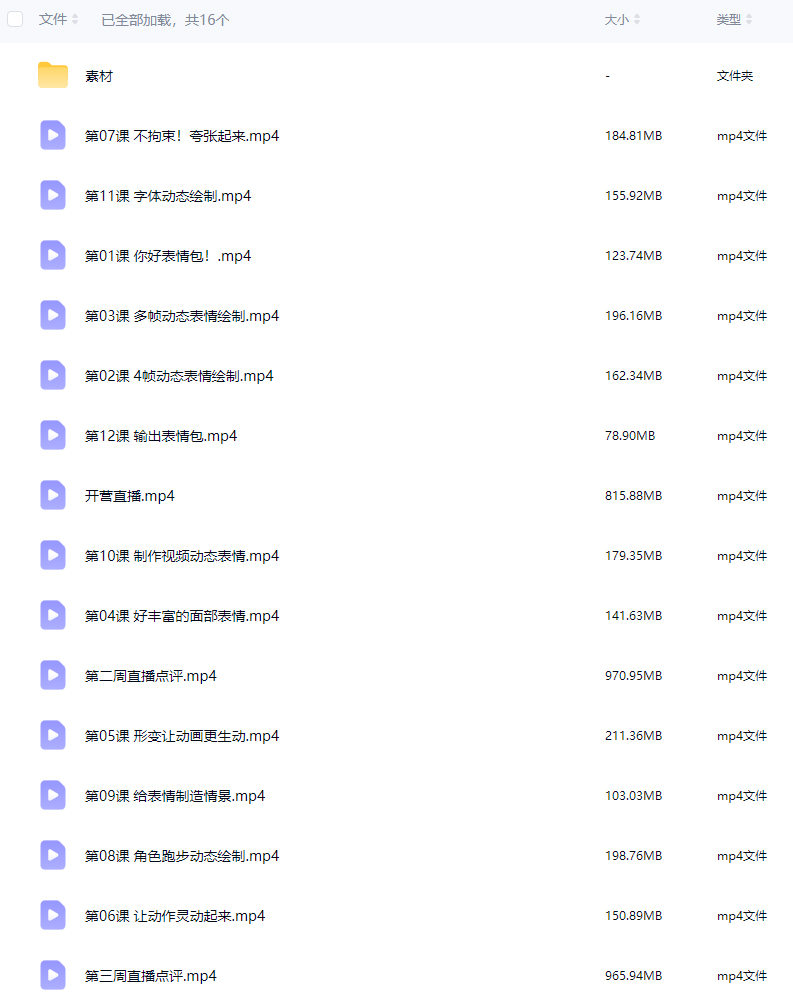
Task: Open 第11课 字体动态绘制.mp4
Action: (x=167, y=196)
